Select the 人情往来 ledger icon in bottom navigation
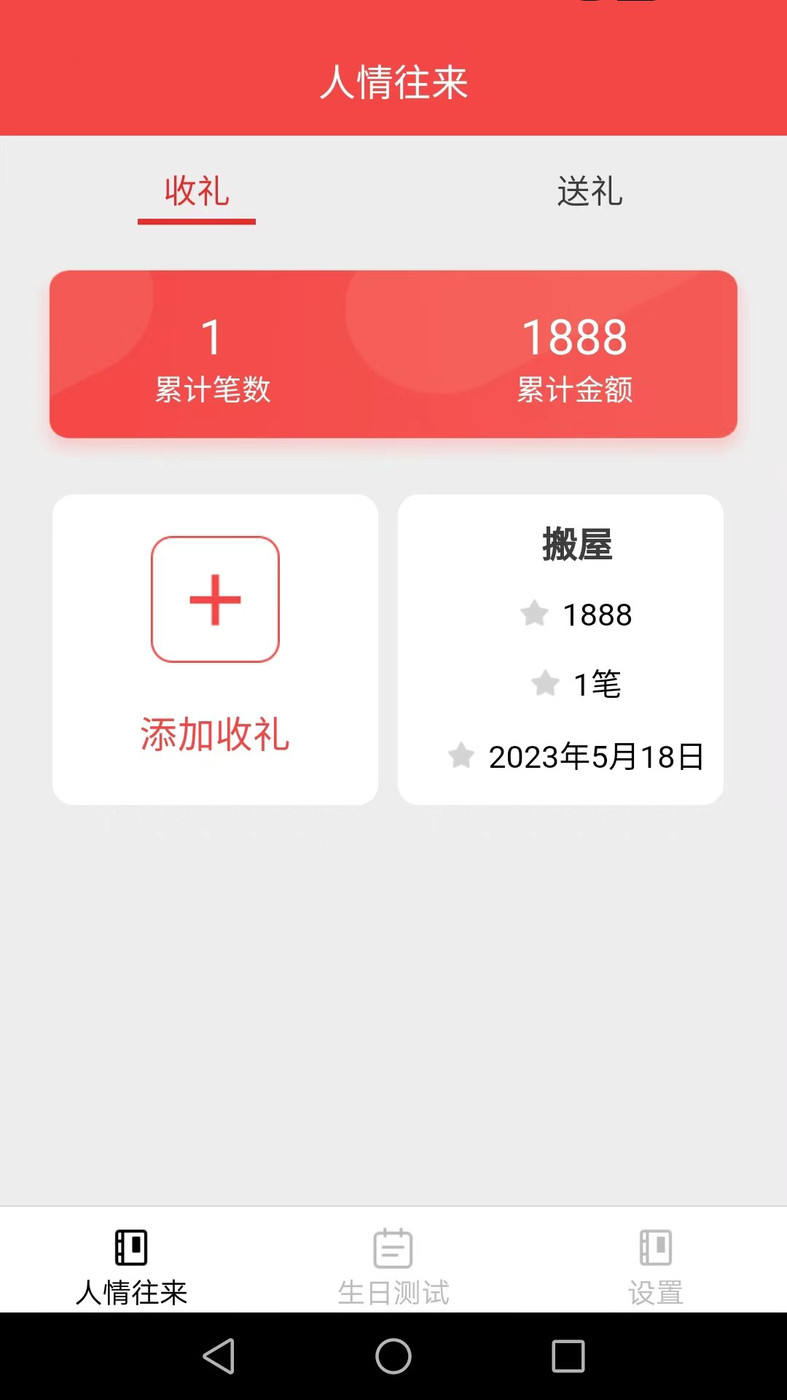 [130, 1247]
